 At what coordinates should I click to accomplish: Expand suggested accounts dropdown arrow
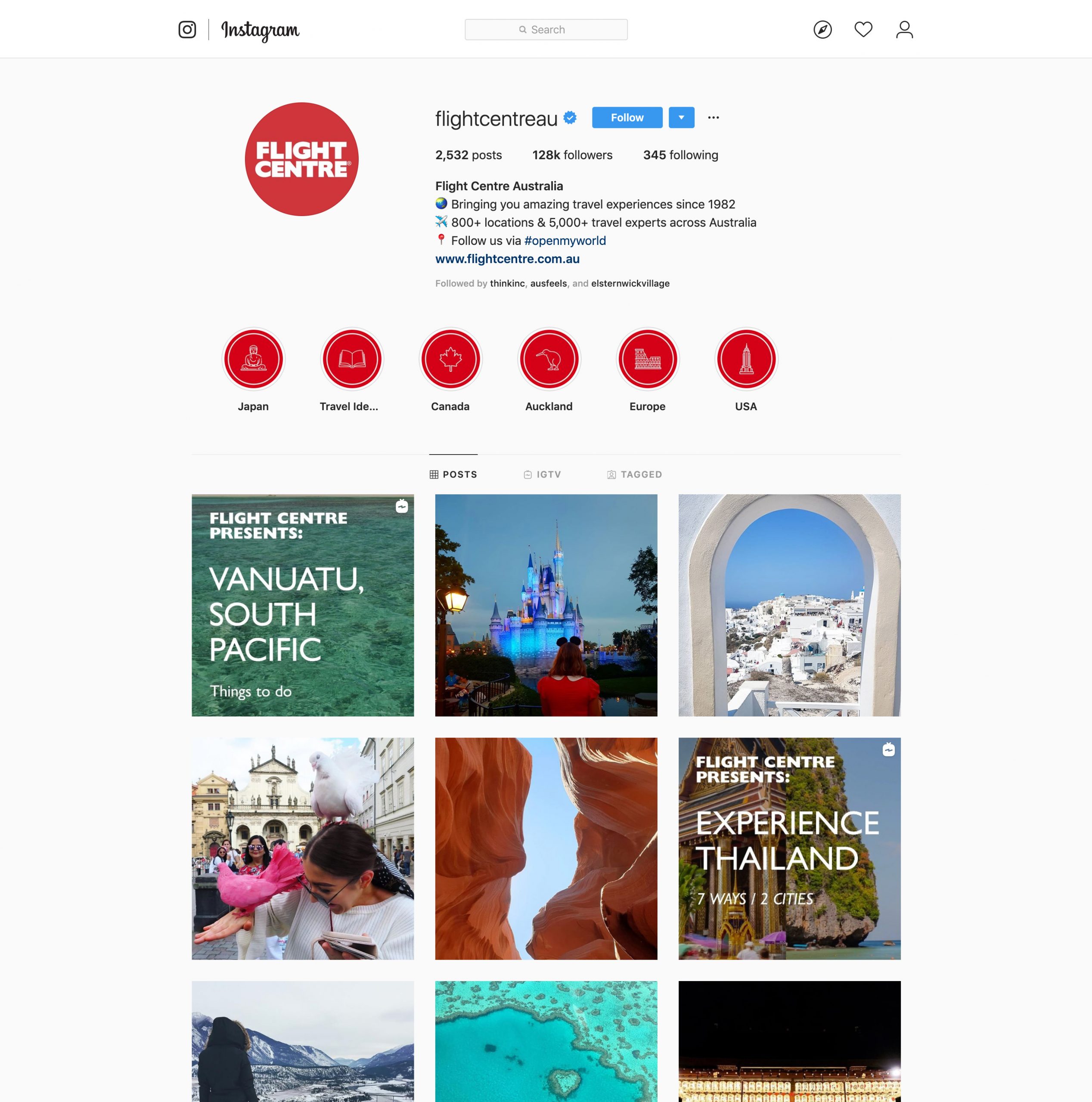681,118
